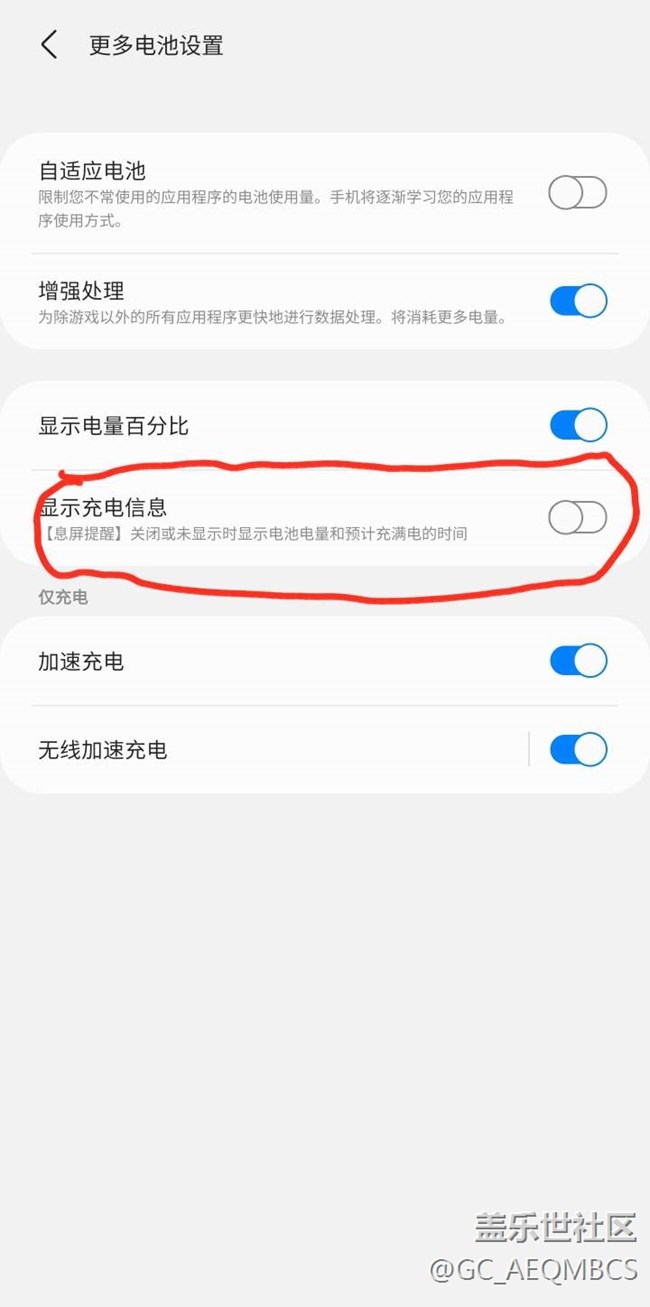Turn off 增强处理

578,300
